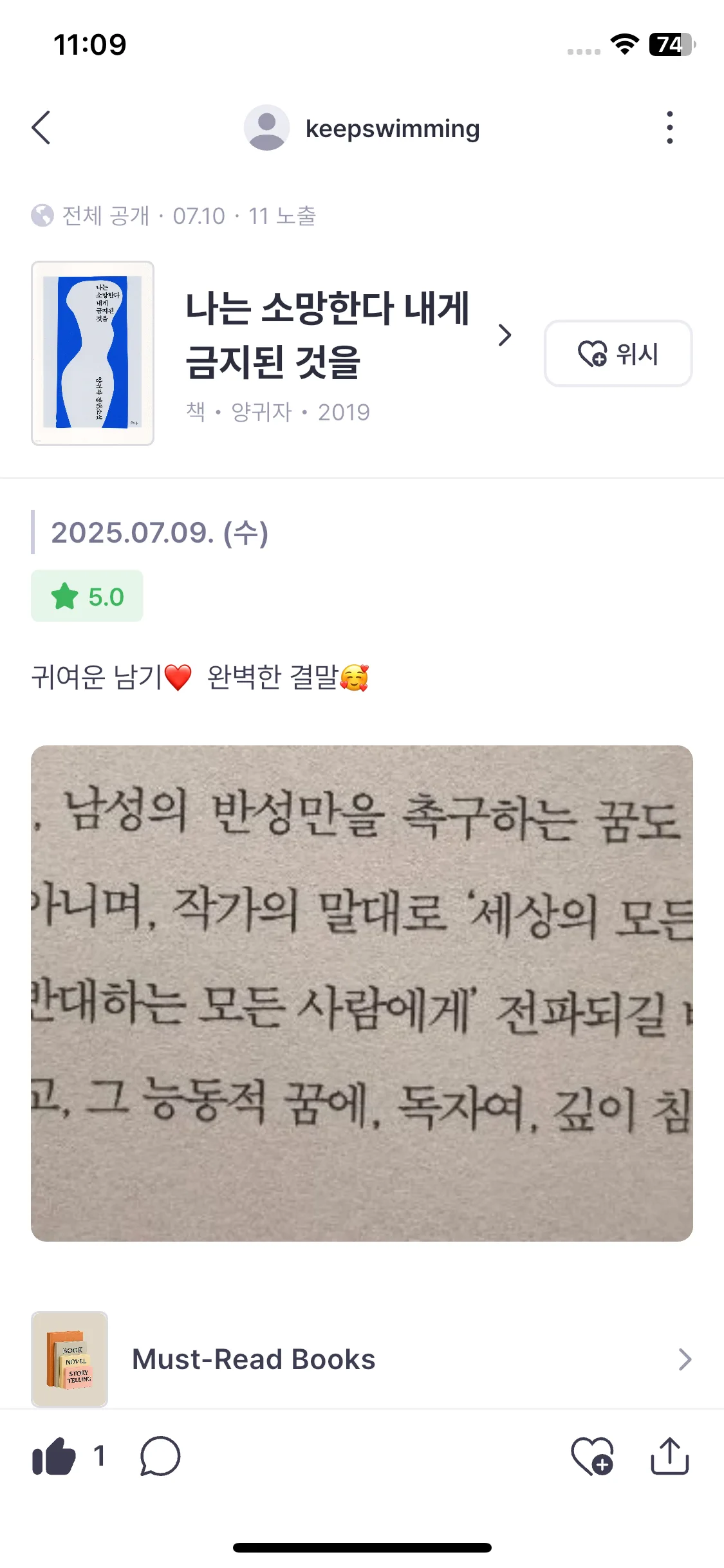The image size is (724, 1568).
Task: Open the Must-Read Books collection
Action: [360, 1359]
